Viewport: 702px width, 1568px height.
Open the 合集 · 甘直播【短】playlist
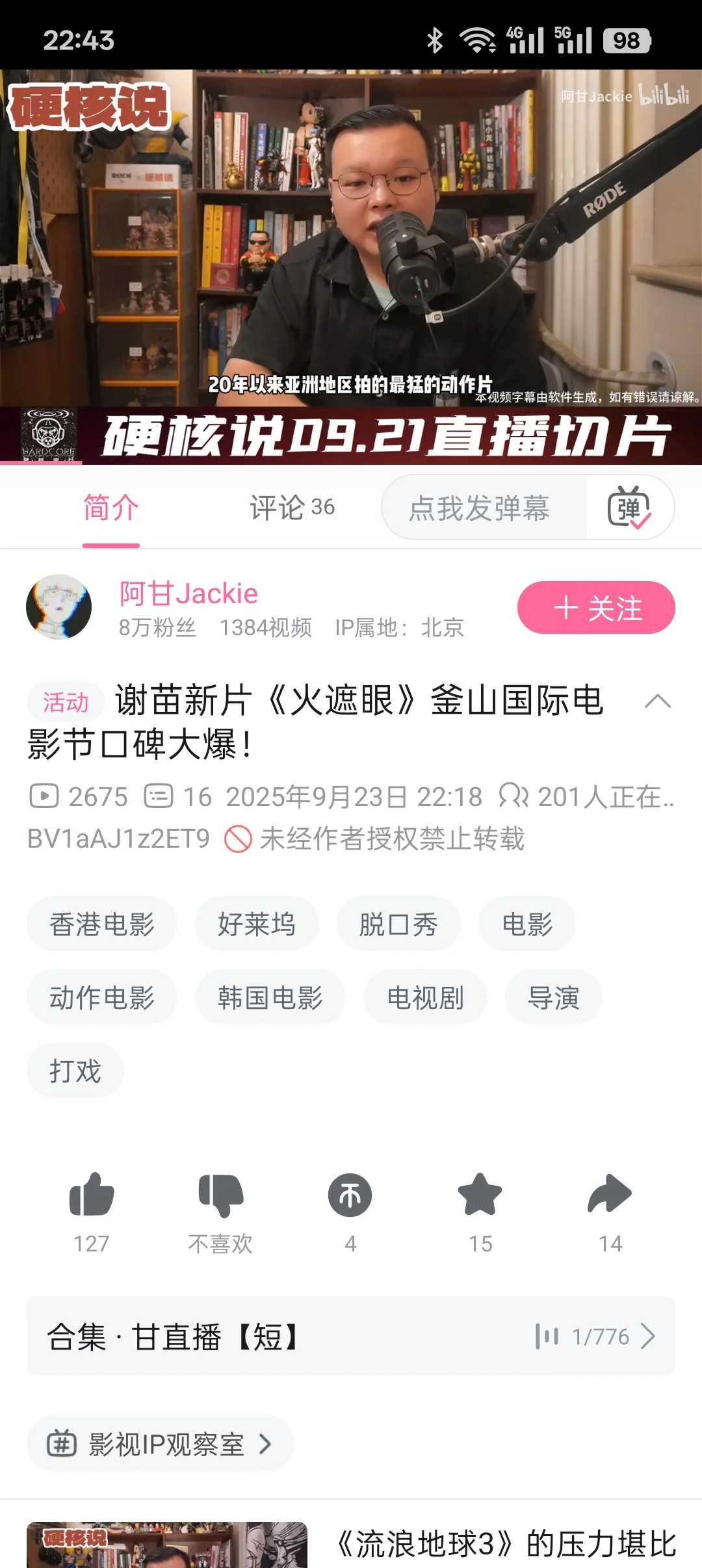351,1337
